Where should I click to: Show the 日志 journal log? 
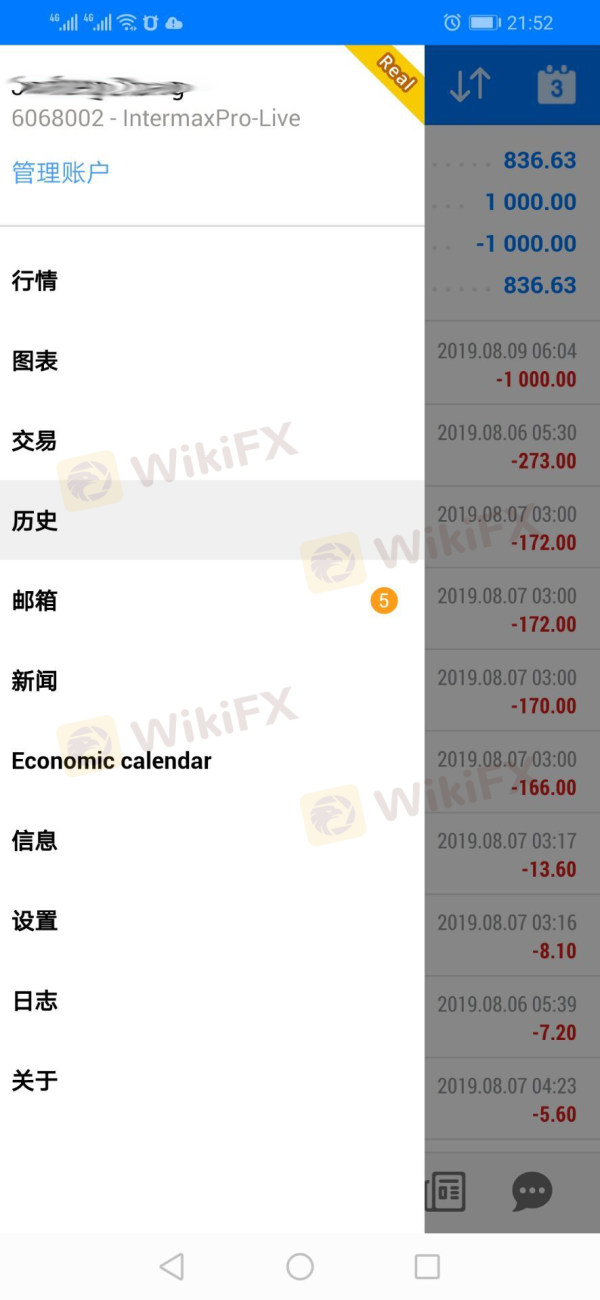click(x=35, y=1001)
